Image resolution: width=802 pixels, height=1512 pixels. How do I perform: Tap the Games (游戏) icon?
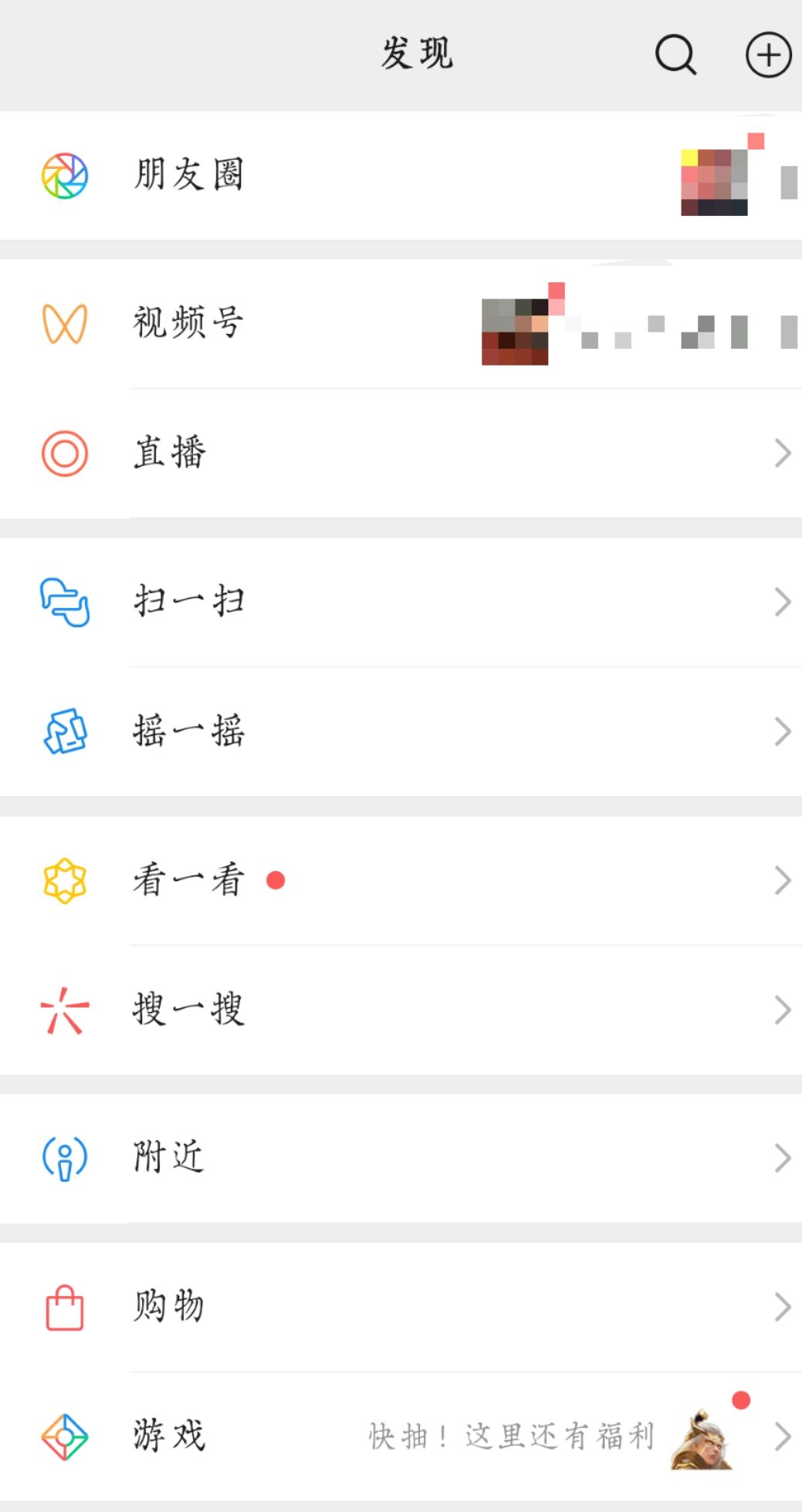66,1435
